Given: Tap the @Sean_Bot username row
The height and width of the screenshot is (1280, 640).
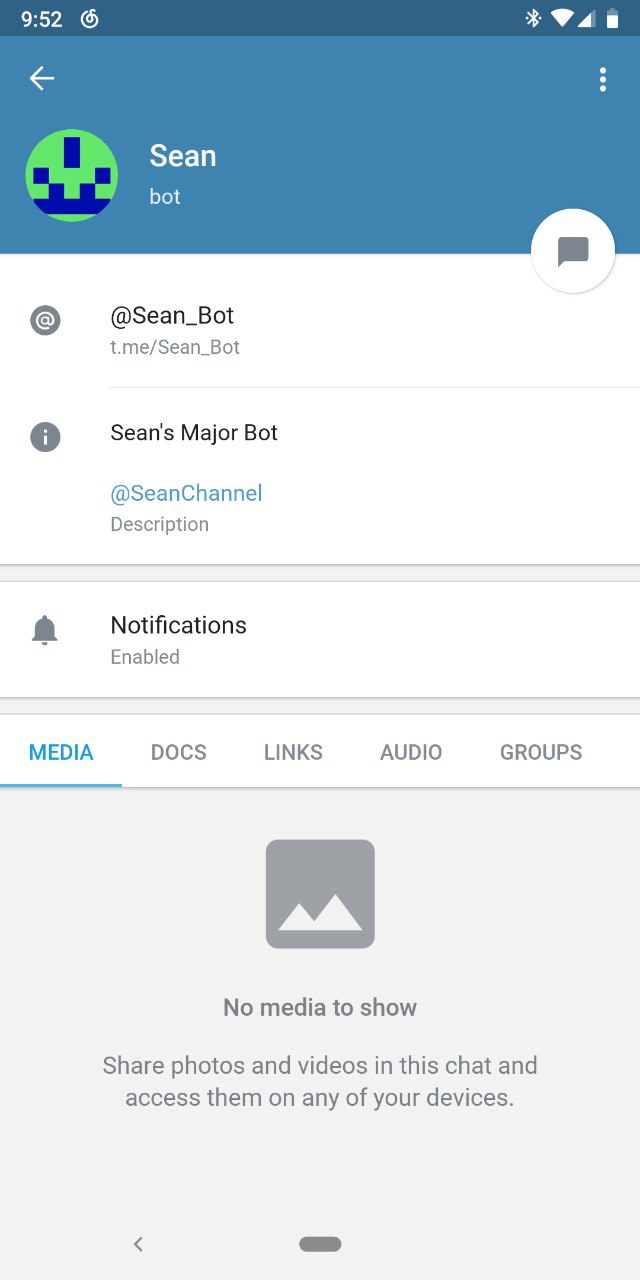Looking at the screenshot, I should point(320,330).
